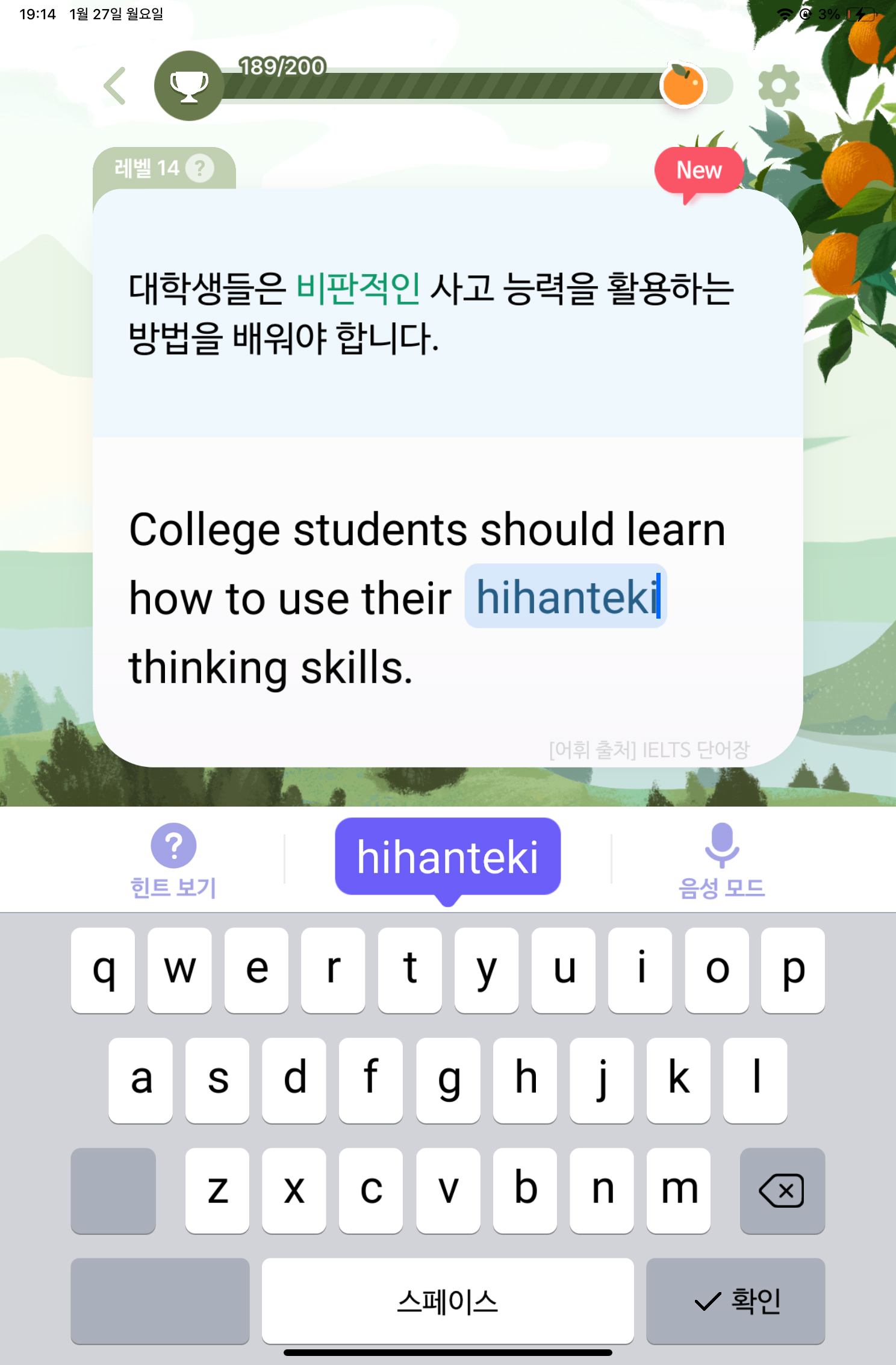Viewport: 896px width, 1365px height.
Task: Focus the hihanteki answer blank
Action: click(x=565, y=596)
